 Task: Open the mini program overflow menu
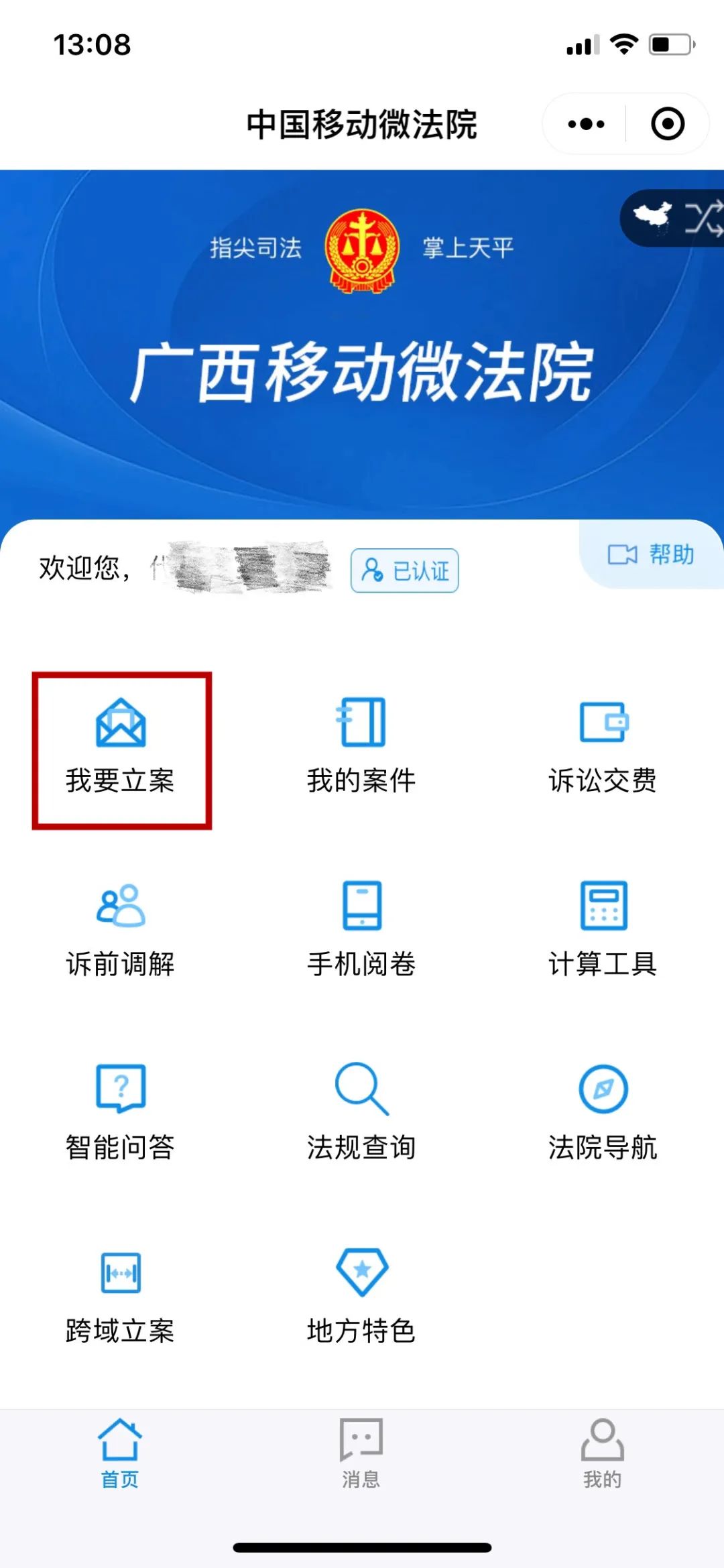point(585,124)
